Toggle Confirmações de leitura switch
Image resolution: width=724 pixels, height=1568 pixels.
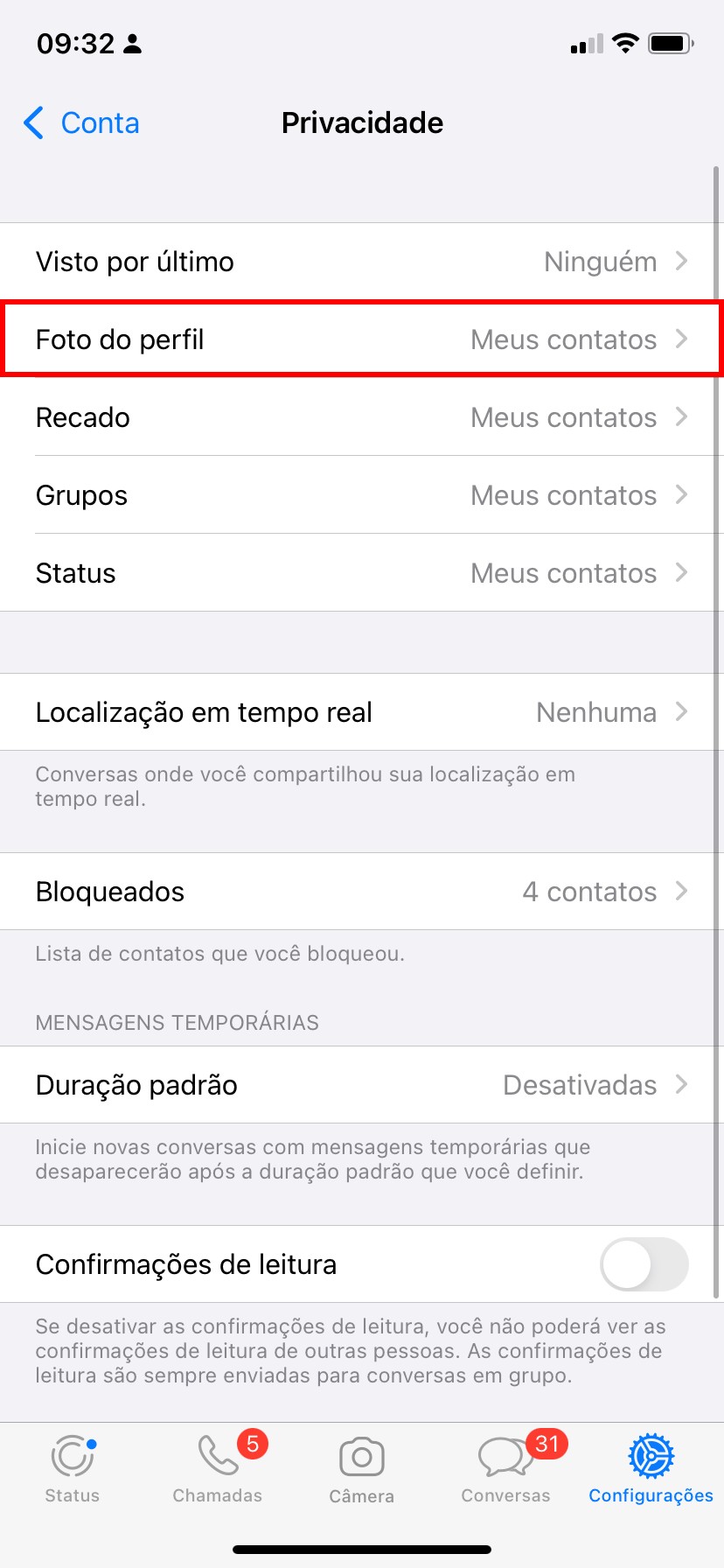[644, 1264]
